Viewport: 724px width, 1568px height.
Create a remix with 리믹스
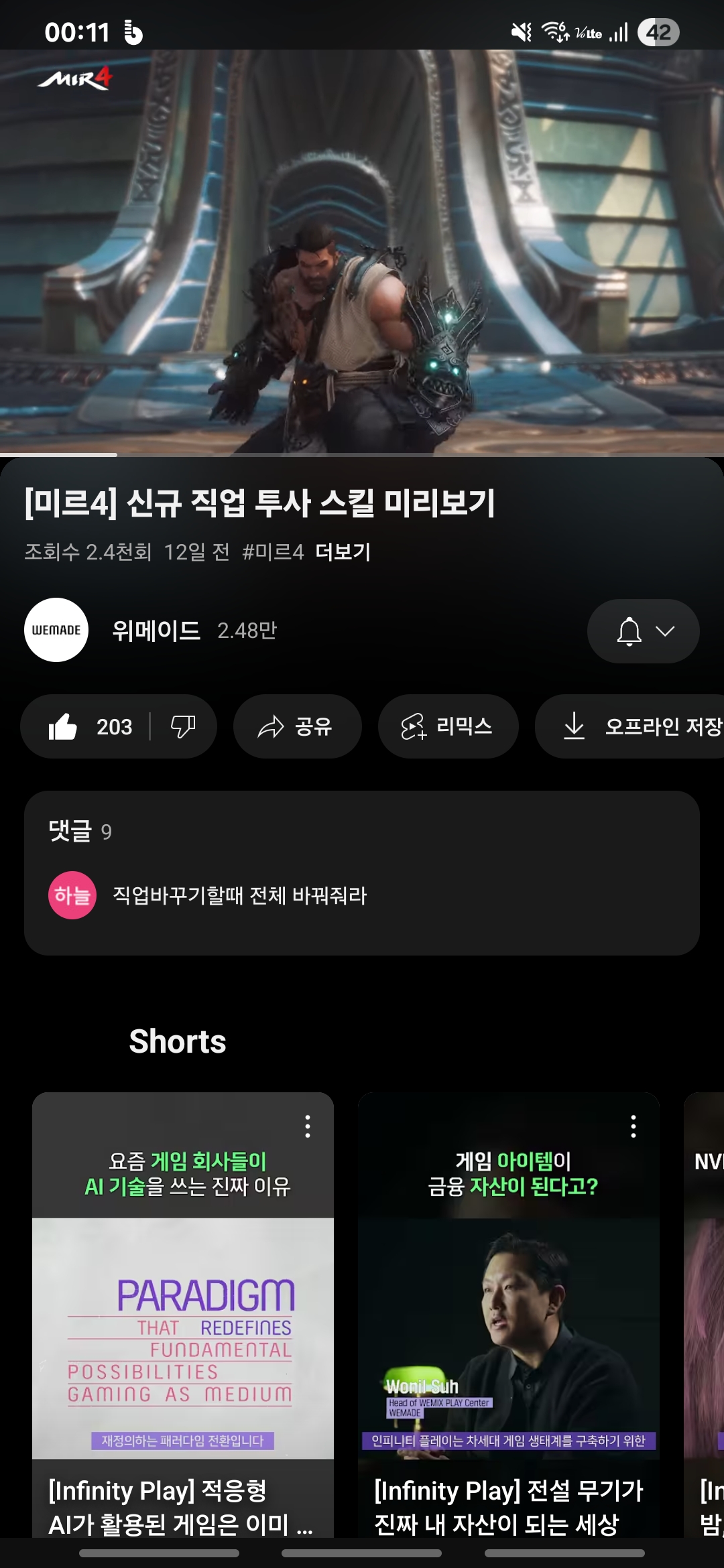[448, 726]
